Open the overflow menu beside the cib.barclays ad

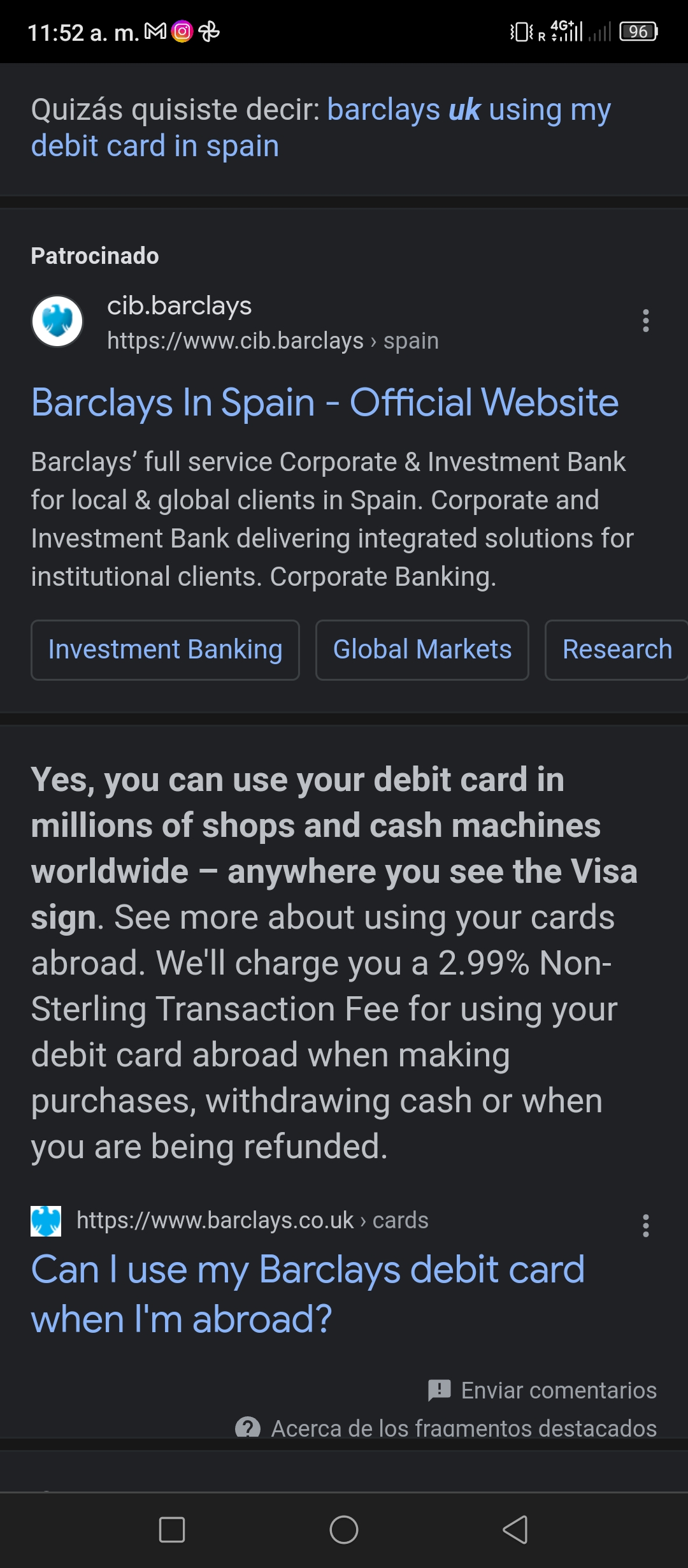pyautogui.click(x=646, y=321)
